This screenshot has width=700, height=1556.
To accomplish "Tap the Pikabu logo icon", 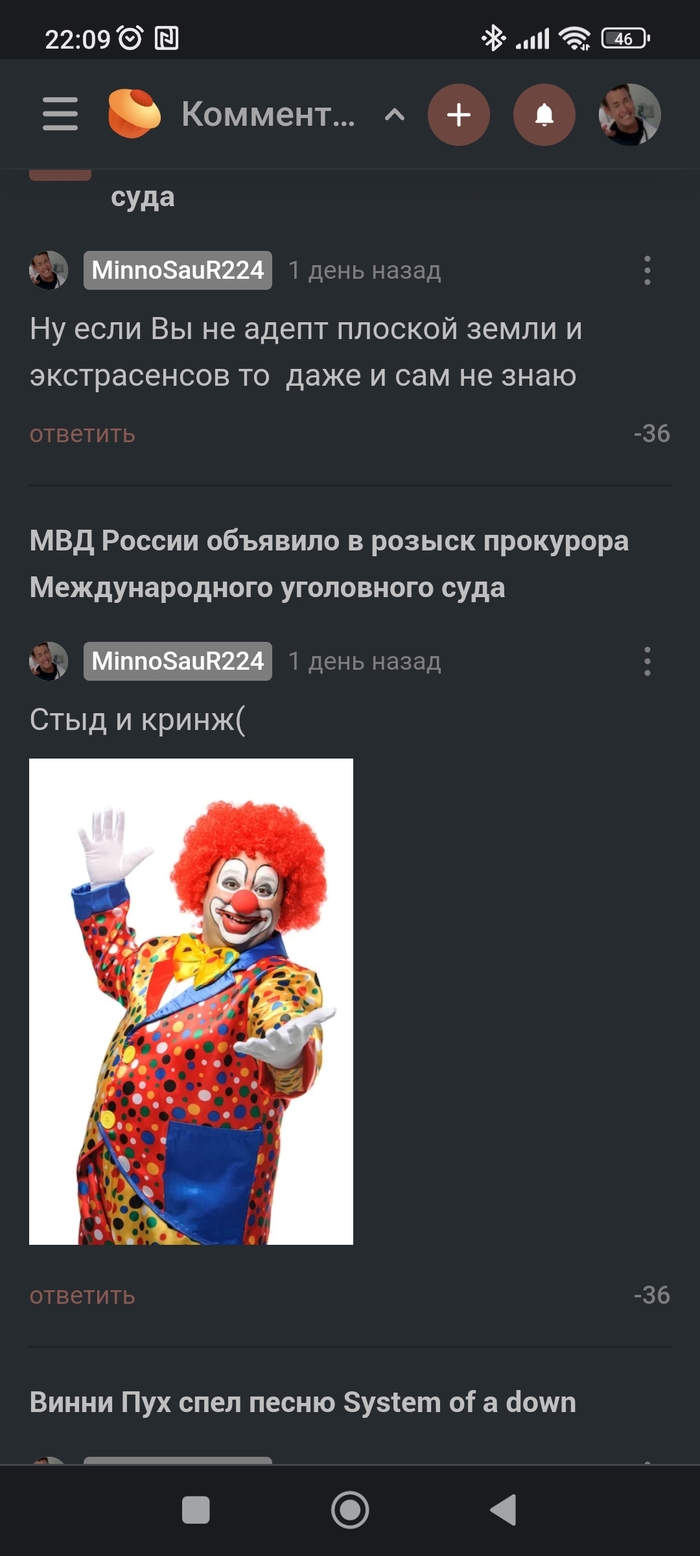I will click(134, 114).
